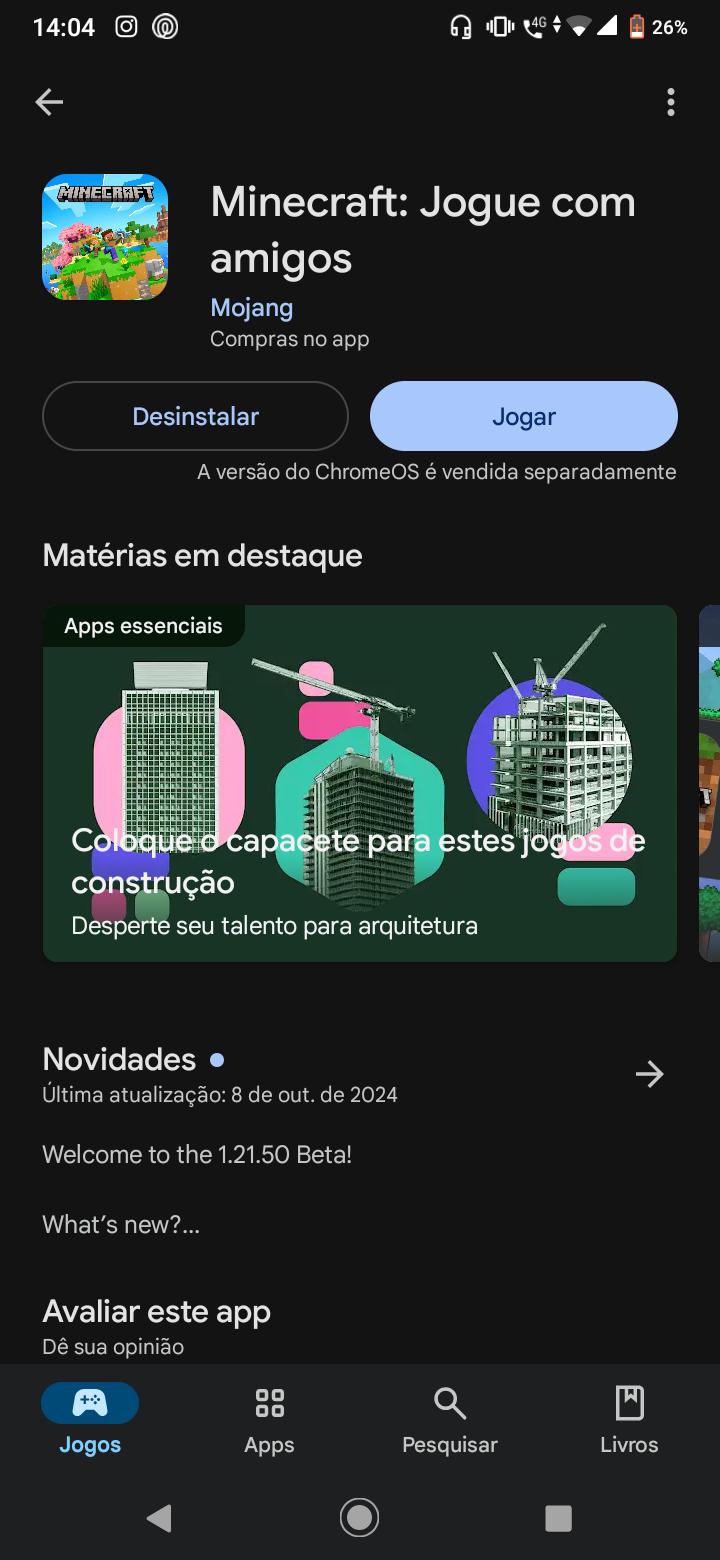Open the Mojang developer page
The image size is (720, 1560).
[x=251, y=307]
